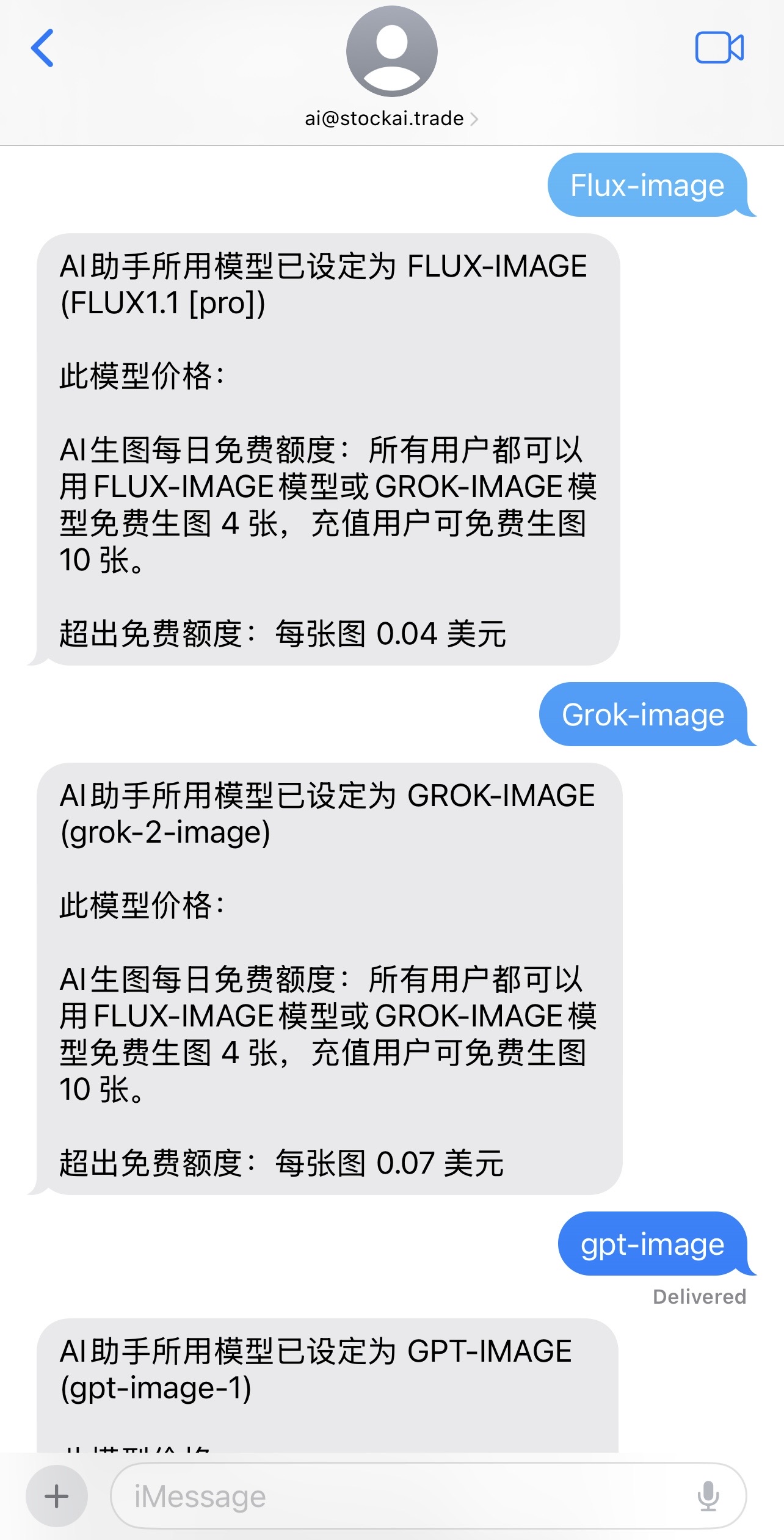
Task: Open the plus attachments menu
Action: coord(57,1496)
